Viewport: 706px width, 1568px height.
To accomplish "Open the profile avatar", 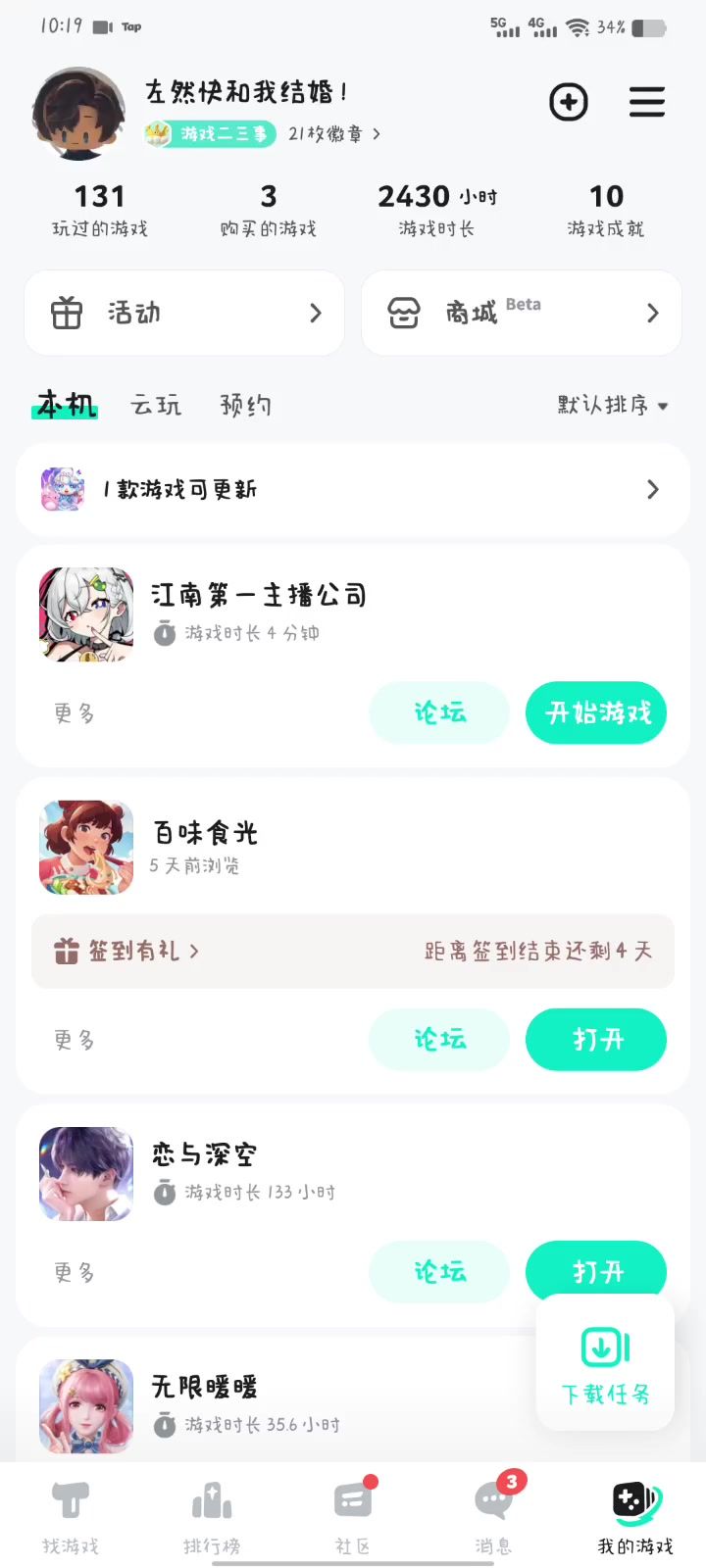I will (78, 114).
